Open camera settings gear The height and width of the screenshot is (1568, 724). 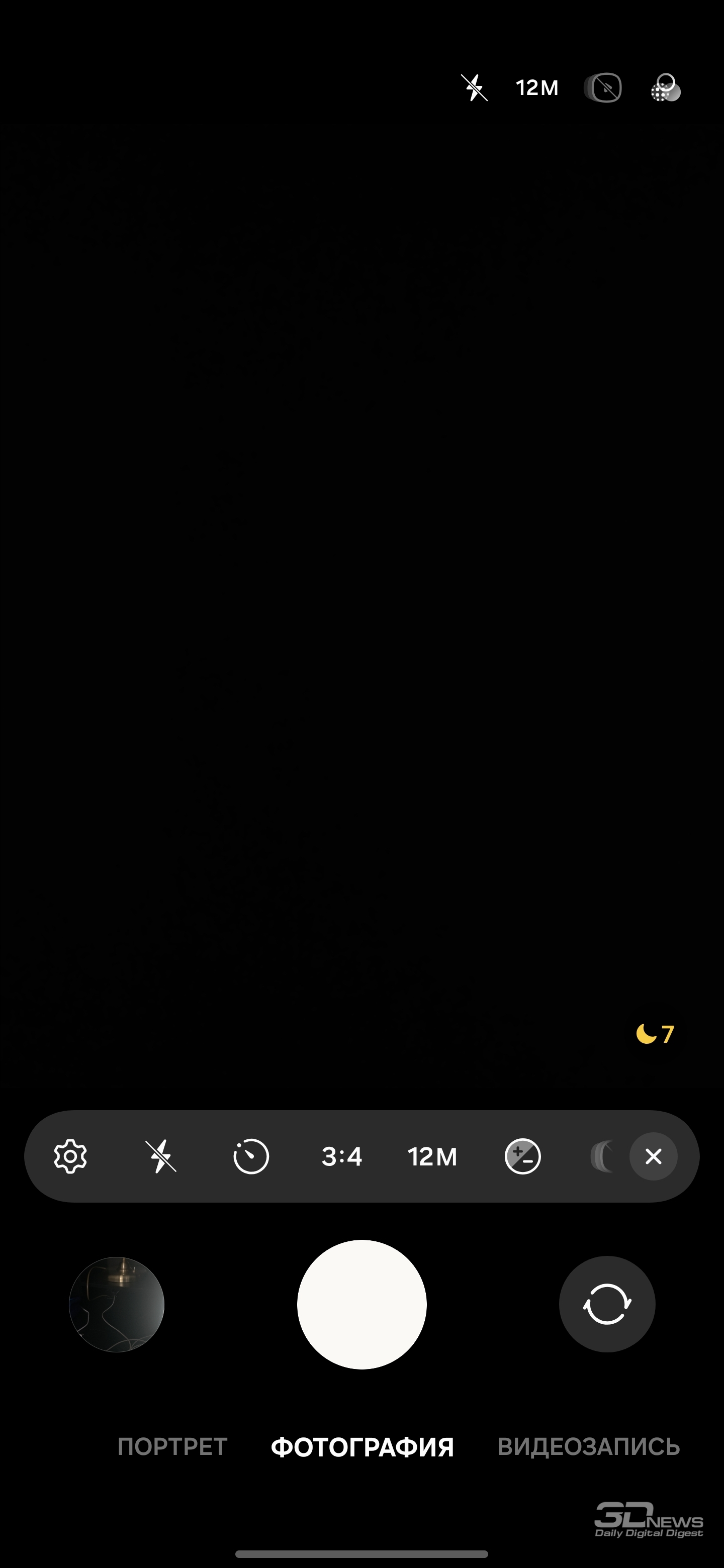[x=70, y=1156]
